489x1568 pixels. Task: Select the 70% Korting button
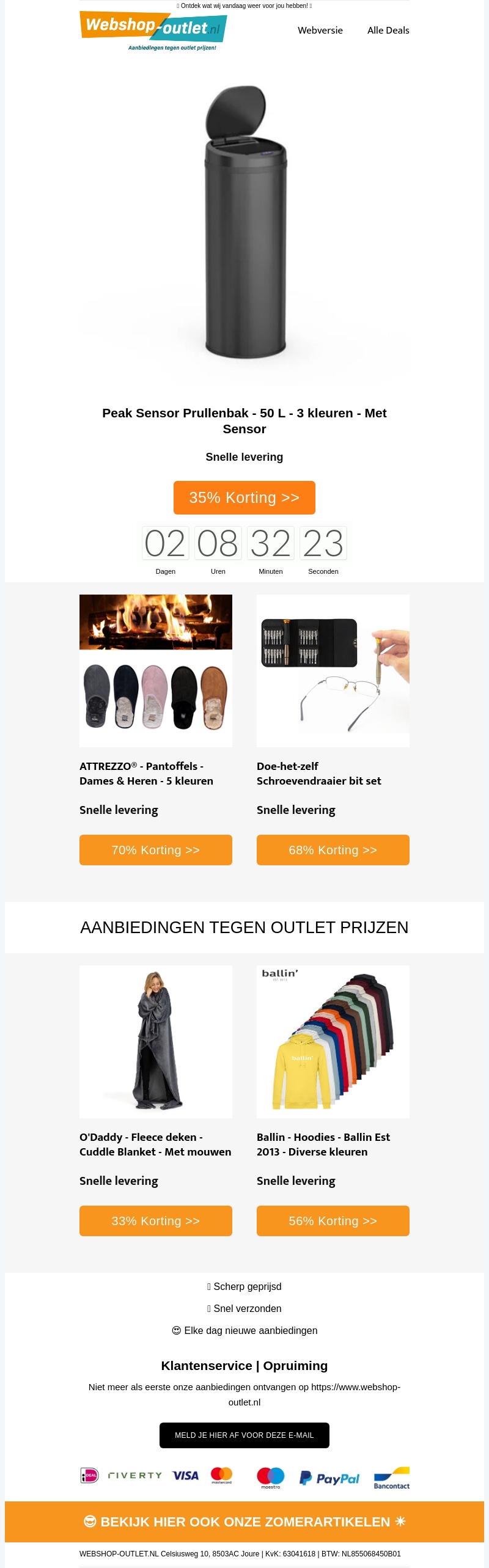coord(156,850)
